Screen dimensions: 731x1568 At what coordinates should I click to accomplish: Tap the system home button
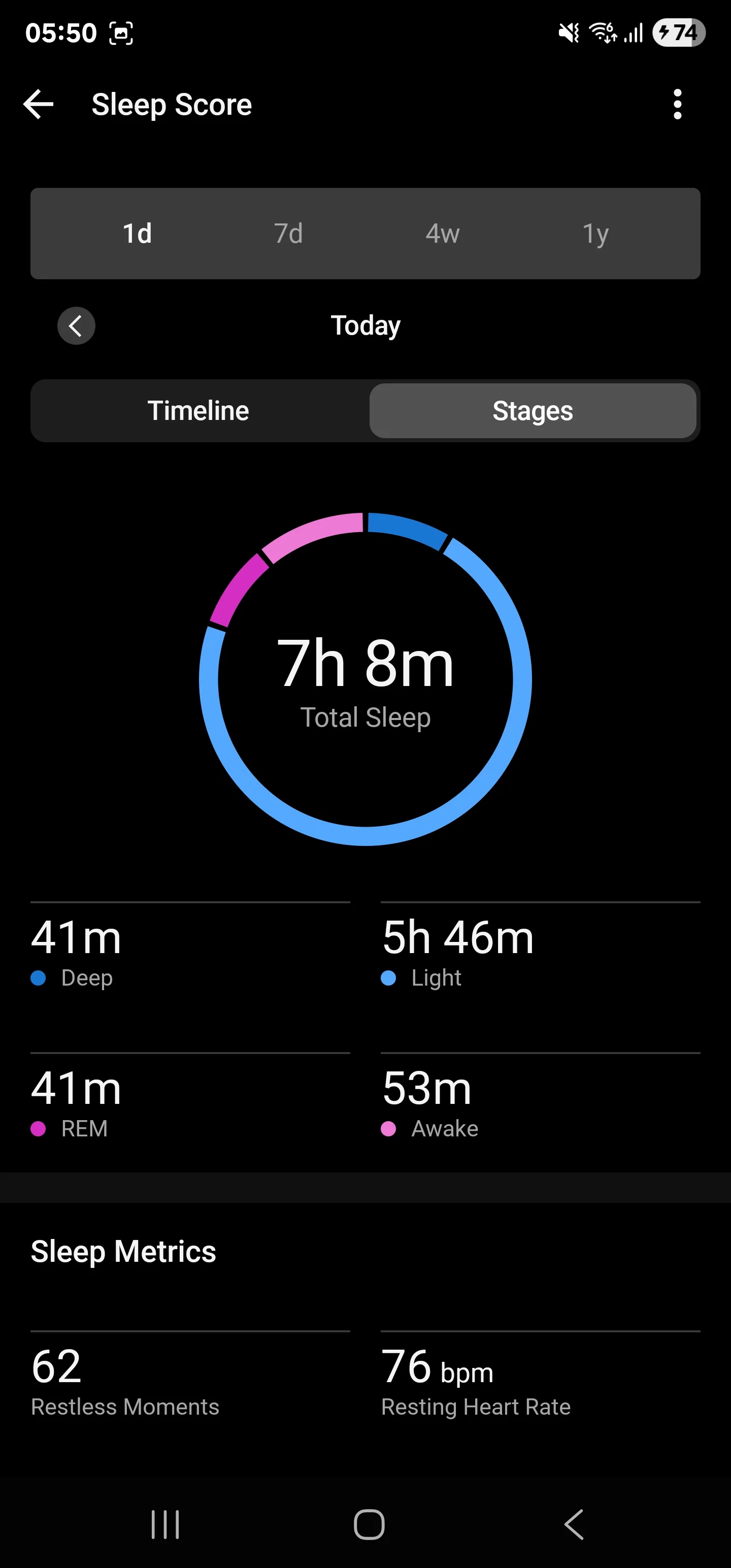click(x=369, y=1524)
